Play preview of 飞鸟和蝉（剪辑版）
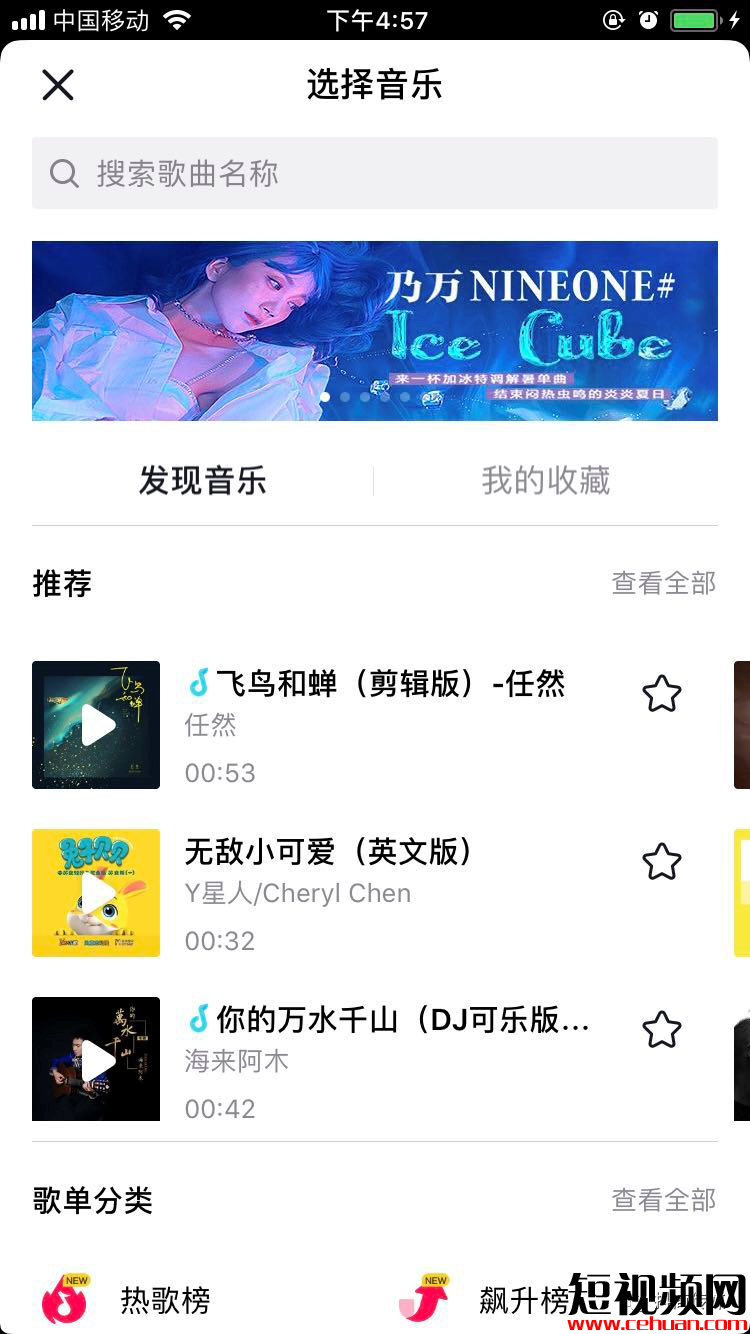Image resolution: width=750 pixels, height=1334 pixels. (96, 725)
